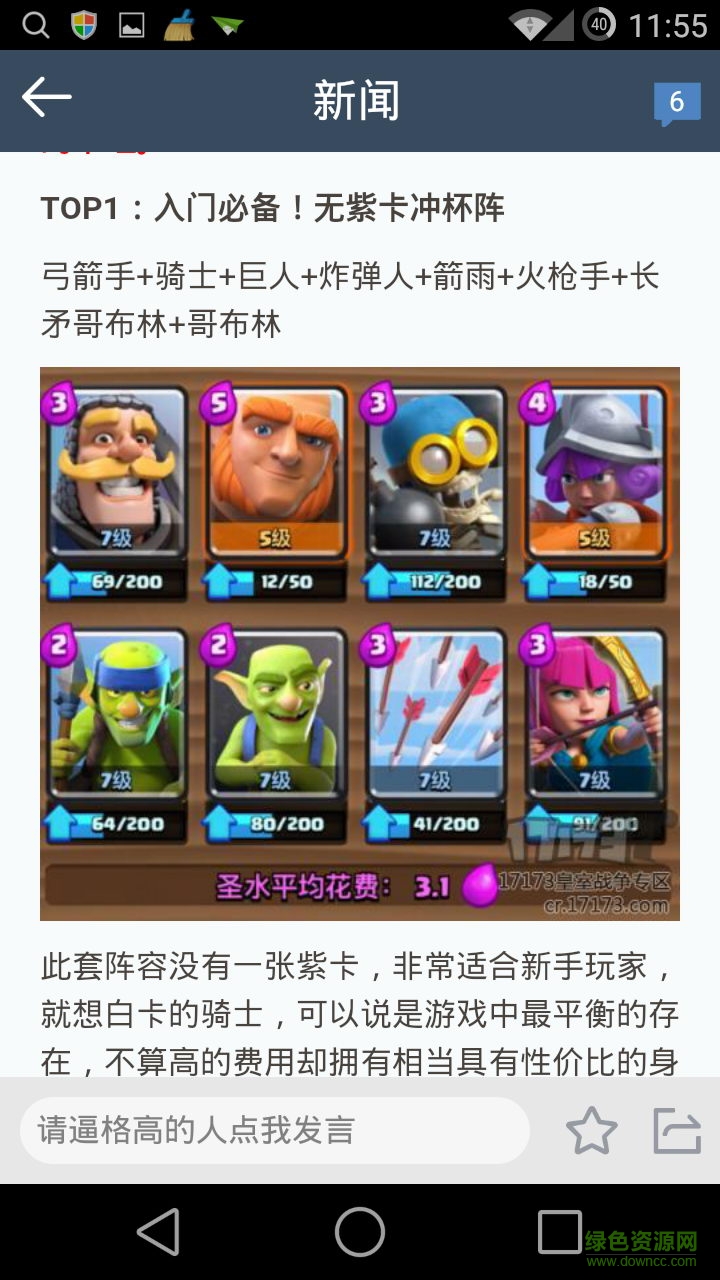Viewport: 720px width, 1280px height.
Task: Tap the comment input field
Action: (274, 1130)
